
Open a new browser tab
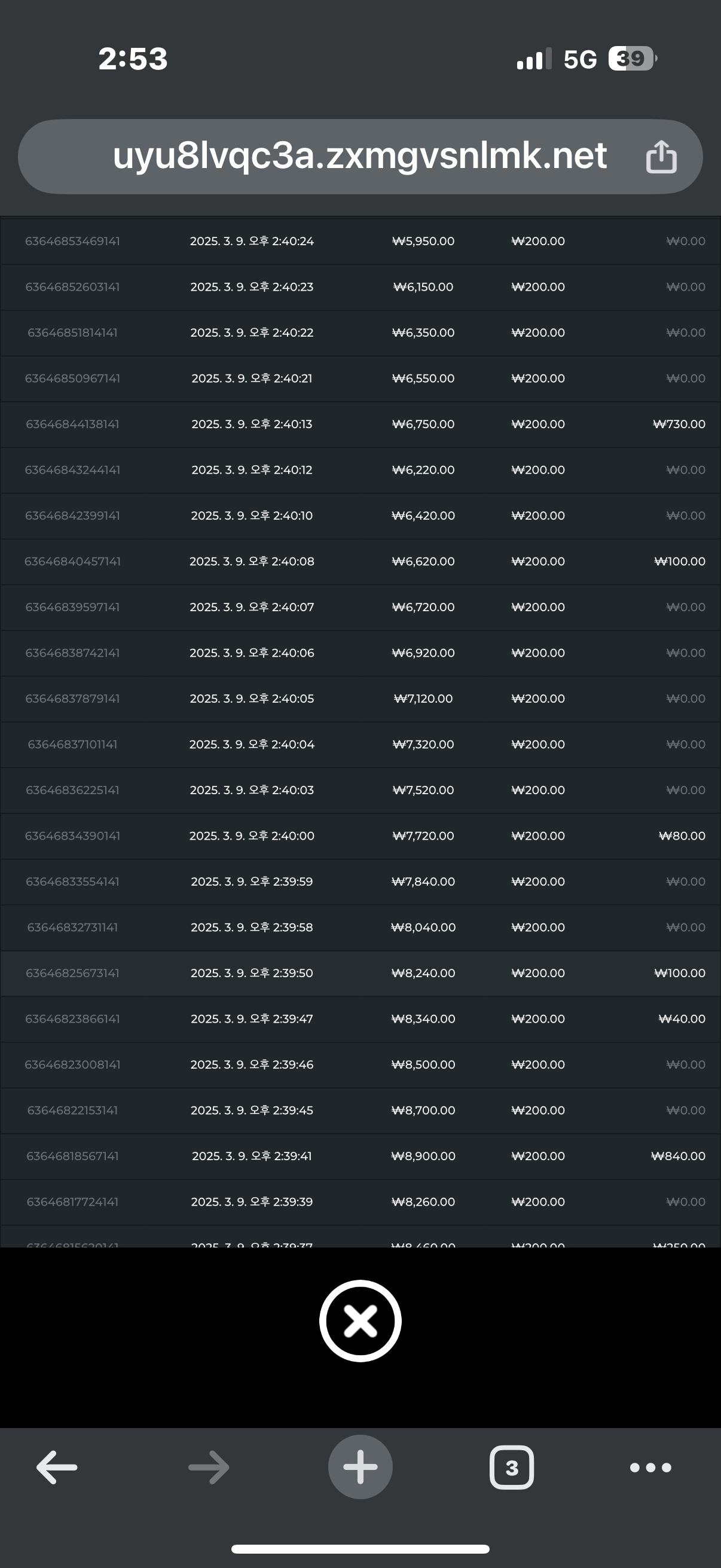(x=360, y=1467)
